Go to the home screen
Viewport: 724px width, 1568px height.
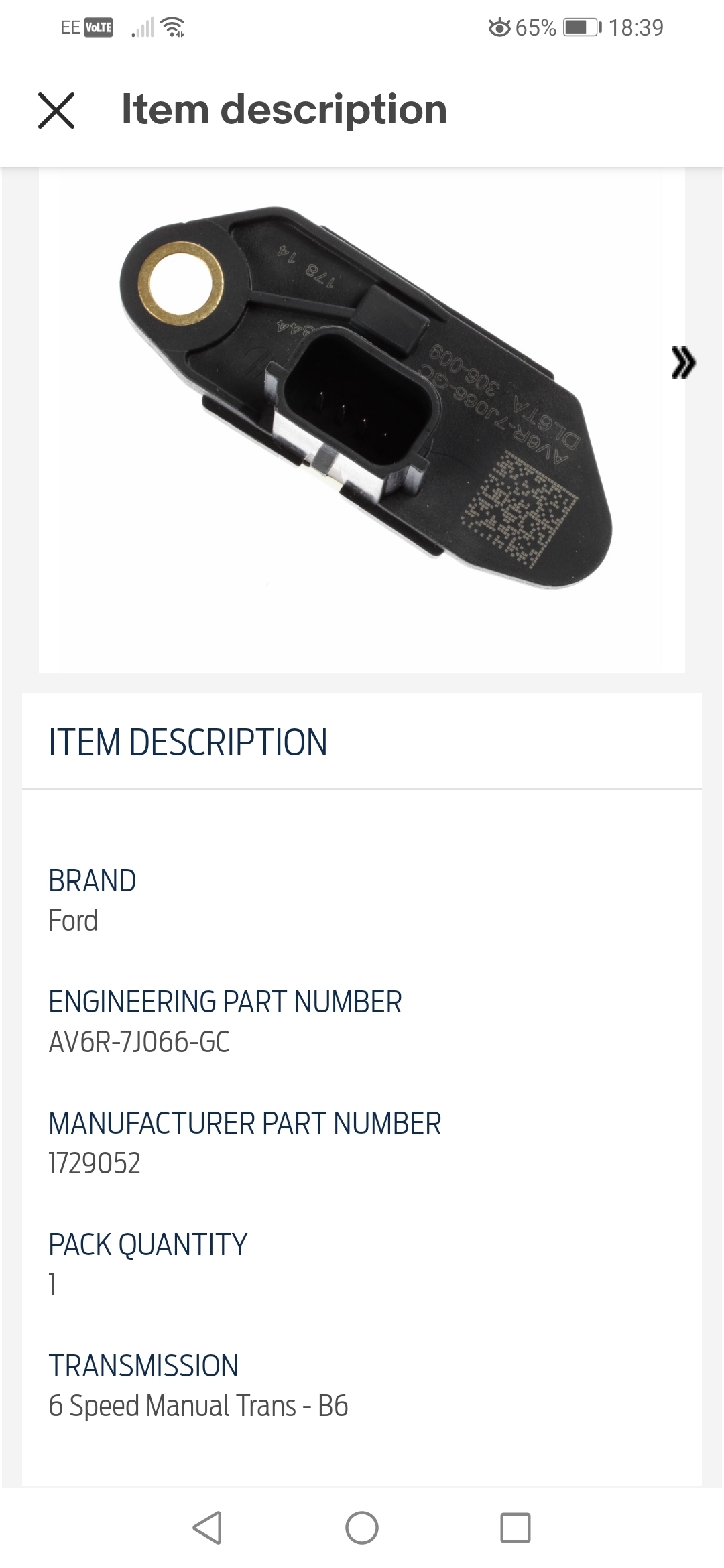coord(362,1528)
